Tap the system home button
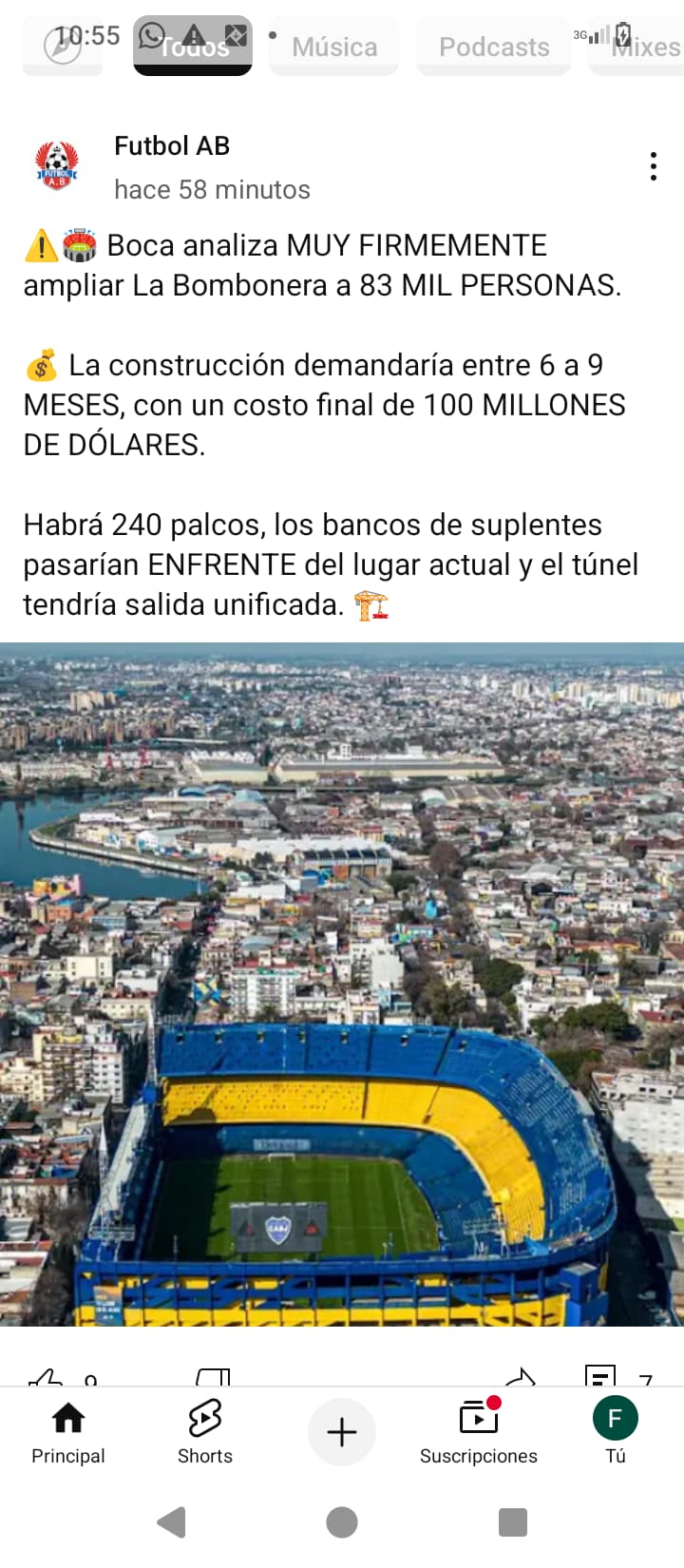Viewport: 684px width, 1568px height. 342,1522
